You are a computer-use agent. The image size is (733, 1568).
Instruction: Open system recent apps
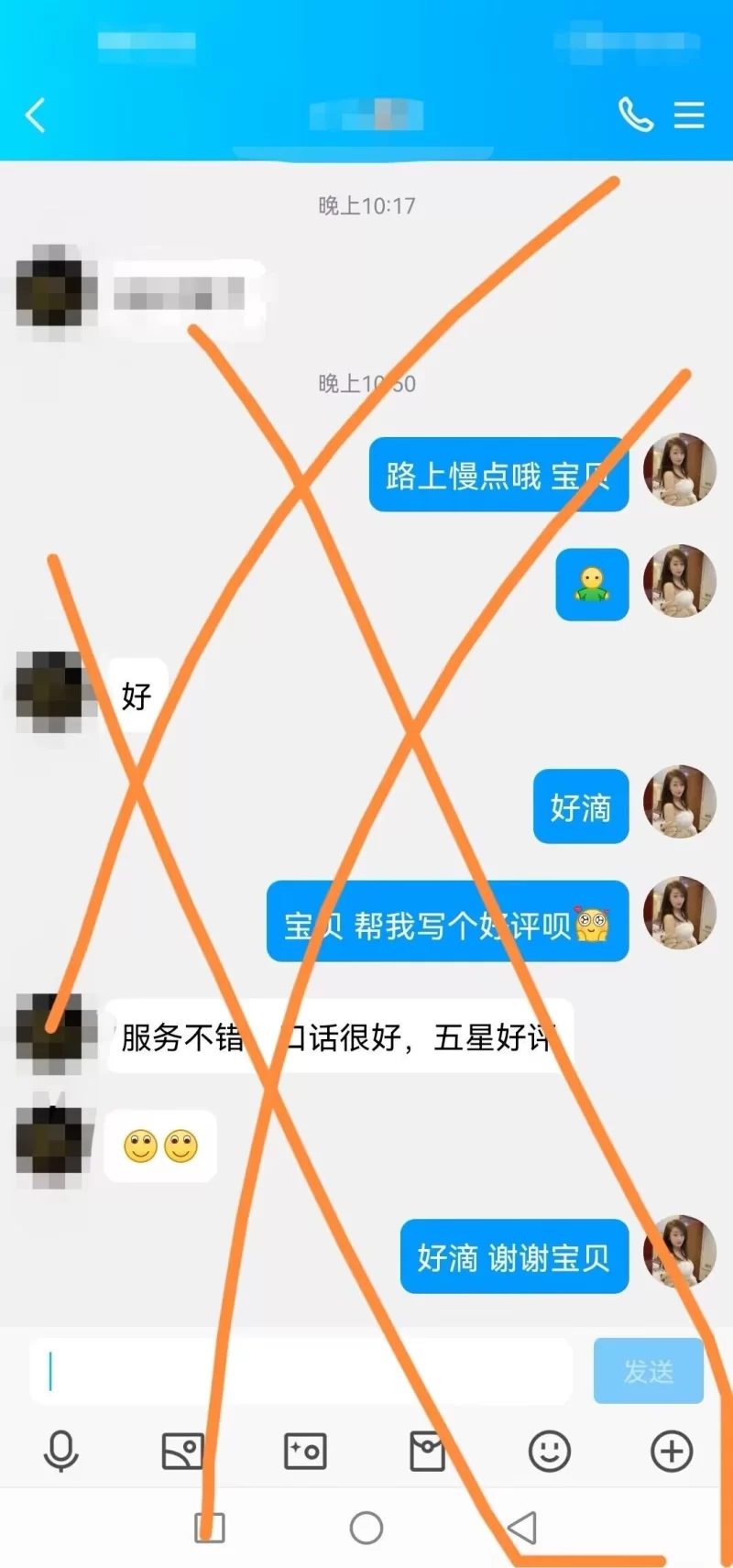tap(210, 1528)
